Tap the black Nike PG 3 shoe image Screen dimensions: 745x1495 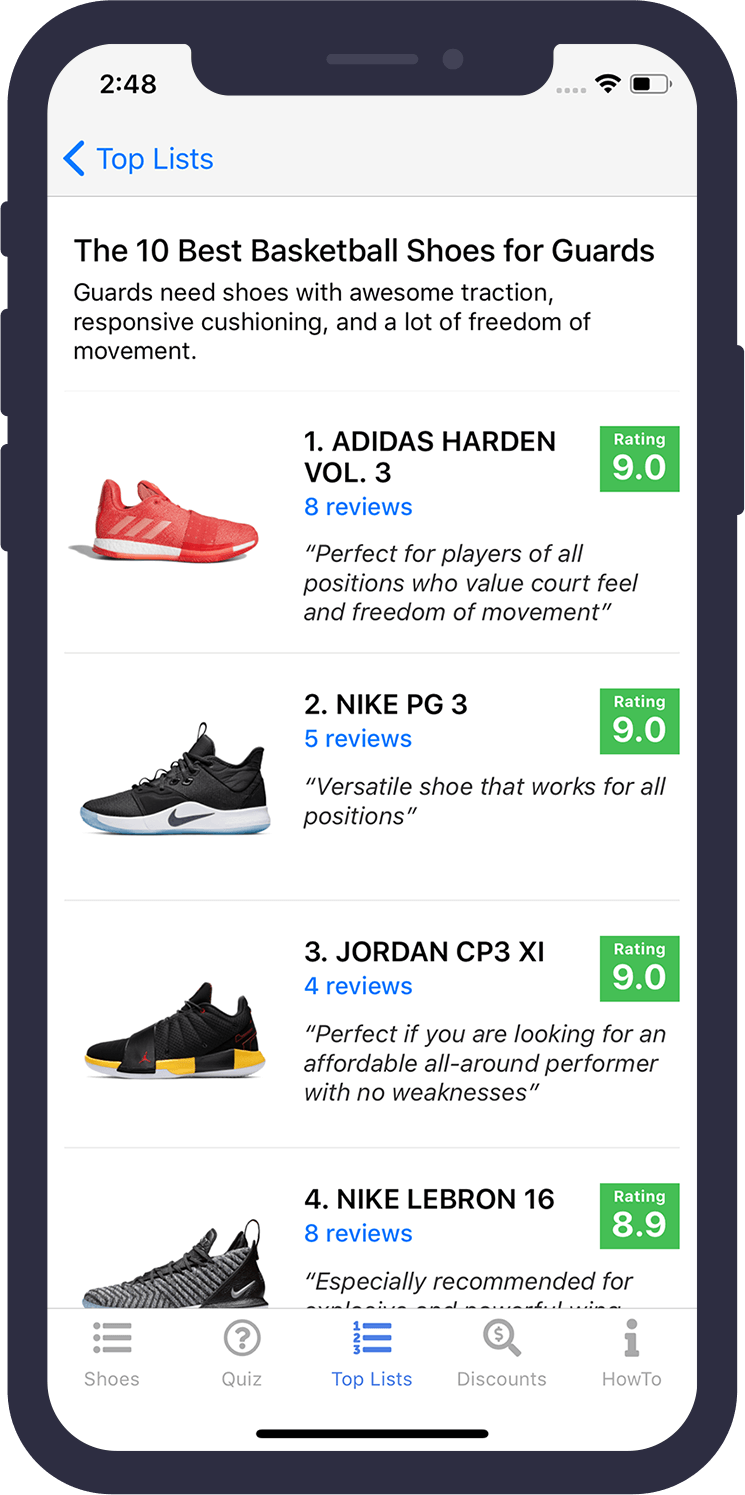[176, 779]
